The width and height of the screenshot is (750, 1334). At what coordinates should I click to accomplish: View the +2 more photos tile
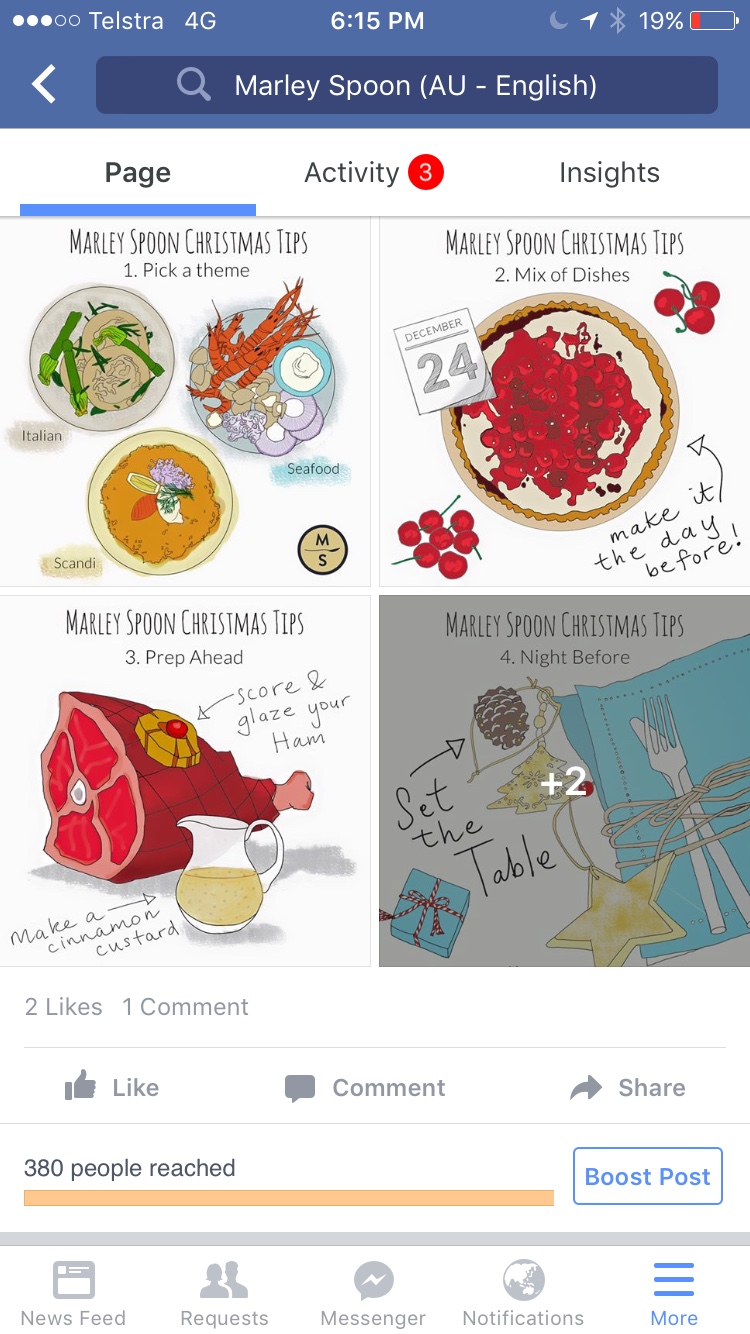(565, 781)
